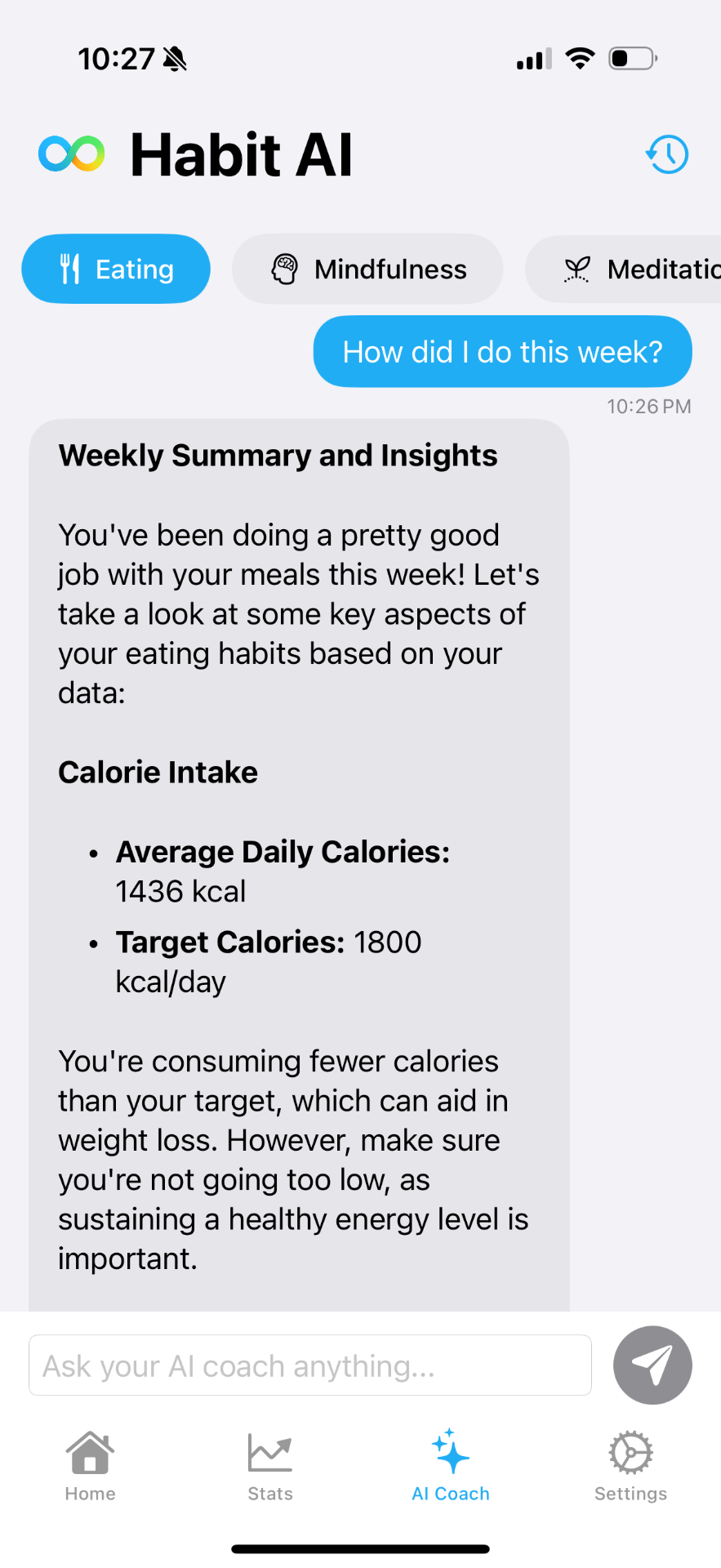Select the Eating chip
This screenshot has width=721, height=1568.
point(116,269)
